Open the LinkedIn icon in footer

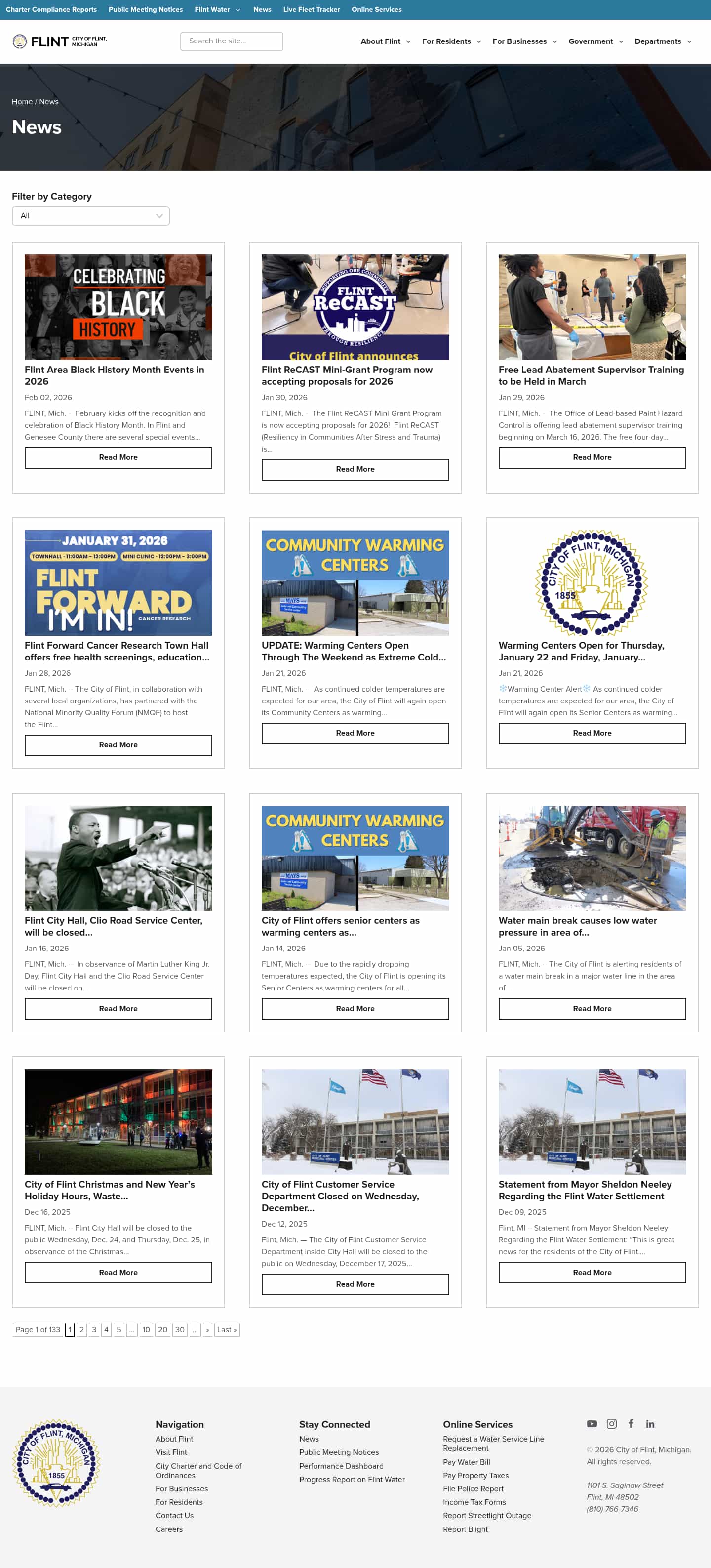pos(650,1424)
